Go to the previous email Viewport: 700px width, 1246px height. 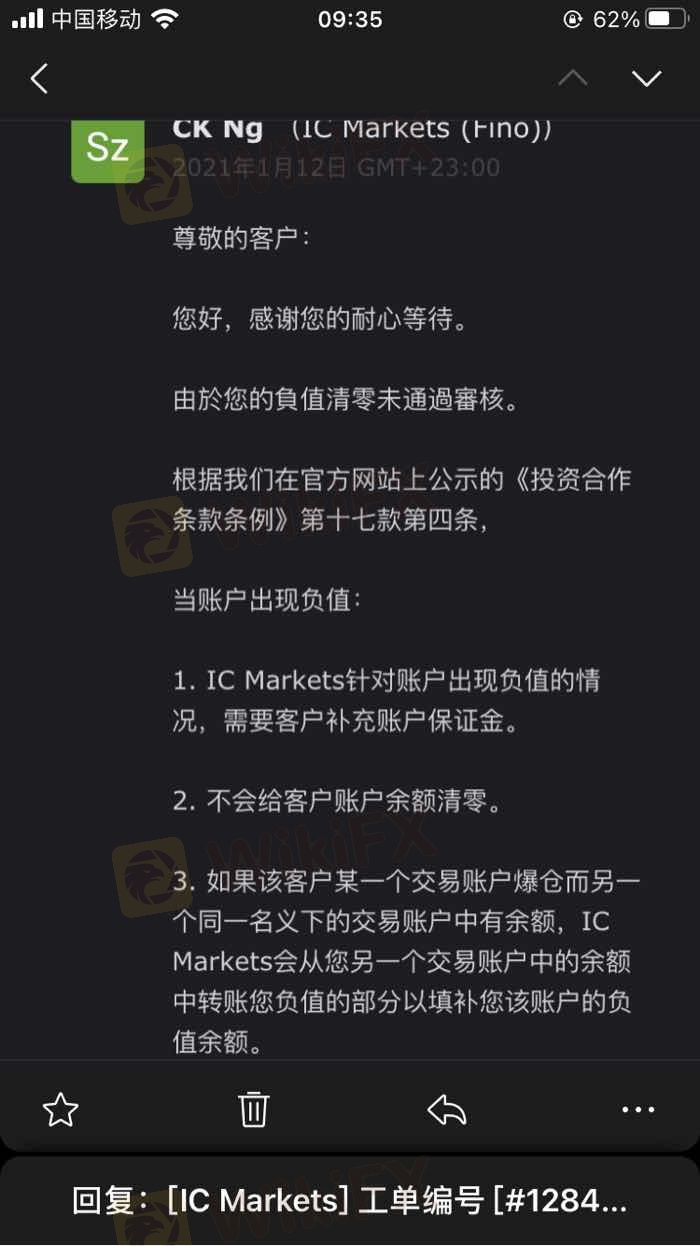572,79
